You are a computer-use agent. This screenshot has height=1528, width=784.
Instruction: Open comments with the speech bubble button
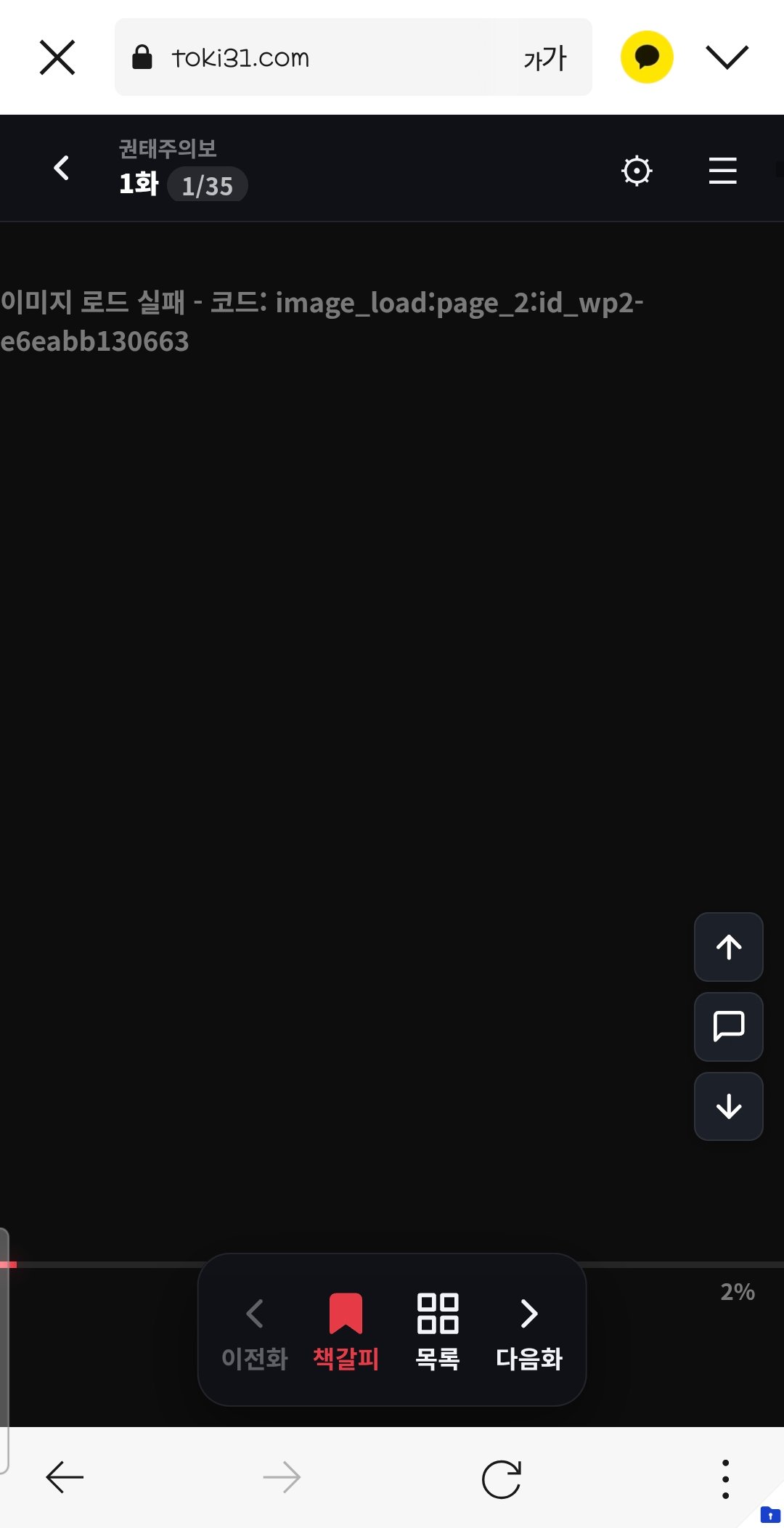click(x=728, y=1027)
